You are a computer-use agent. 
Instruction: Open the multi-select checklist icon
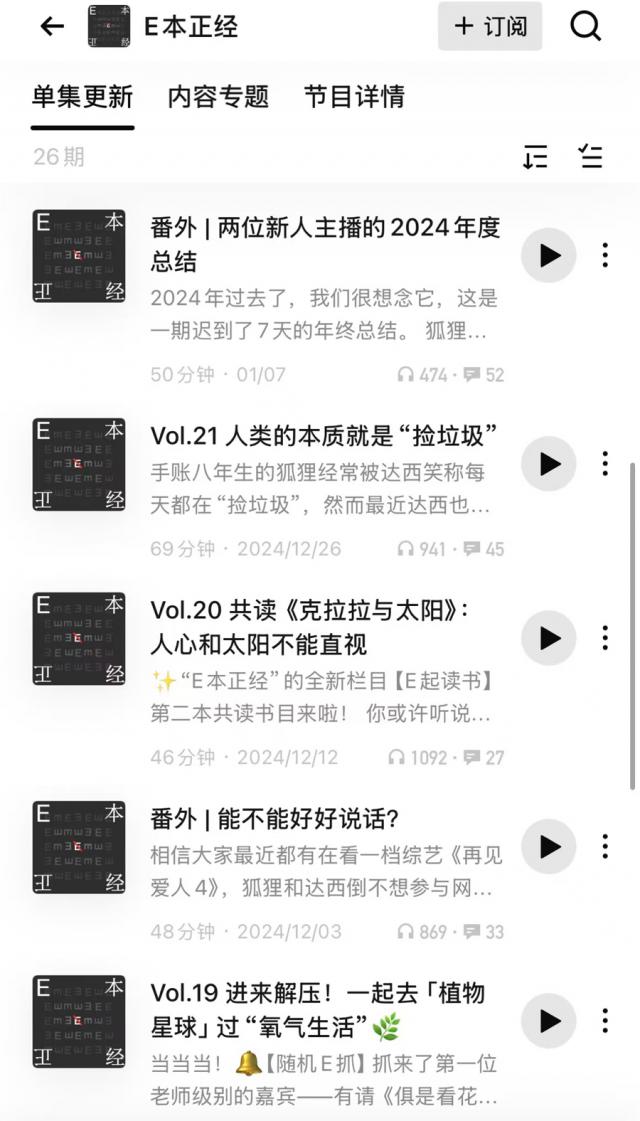tap(590, 157)
